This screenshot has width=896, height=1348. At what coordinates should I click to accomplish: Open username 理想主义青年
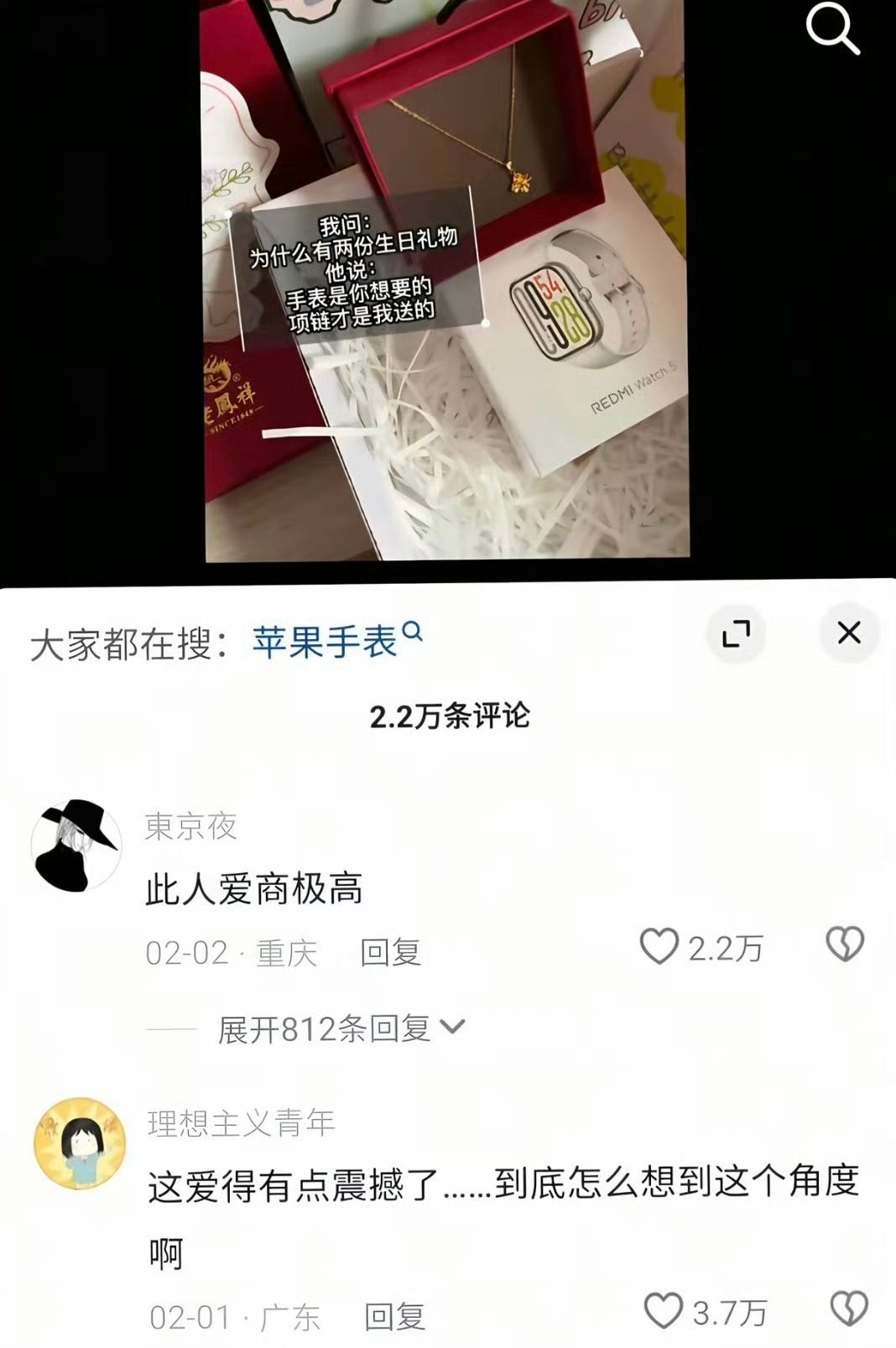click(242, 1122)
